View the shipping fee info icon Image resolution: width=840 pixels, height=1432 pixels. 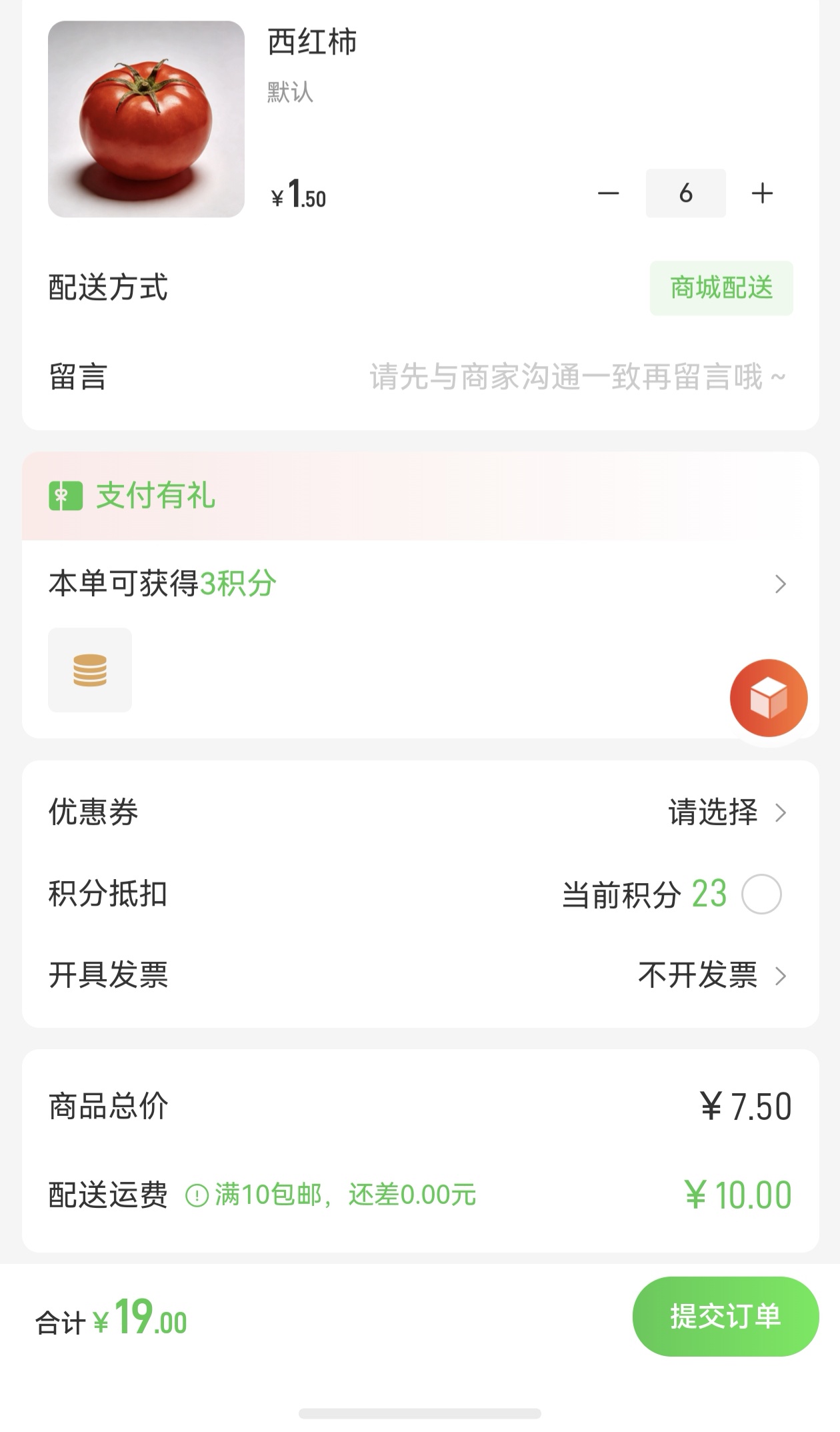[x=197, y=1195]
